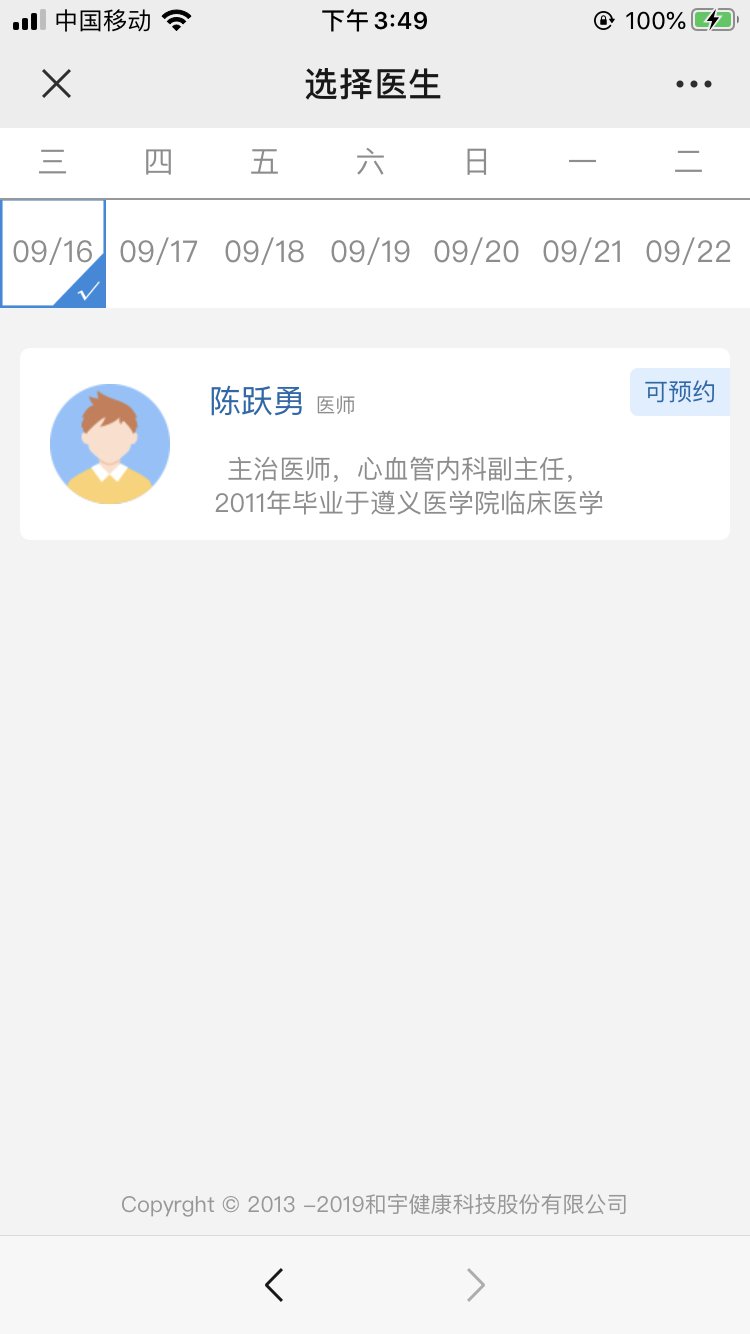The height and width of the screenshot is (1334, 750).
Task: Pick the 09/20 date
Action: (x=476, y=252)
